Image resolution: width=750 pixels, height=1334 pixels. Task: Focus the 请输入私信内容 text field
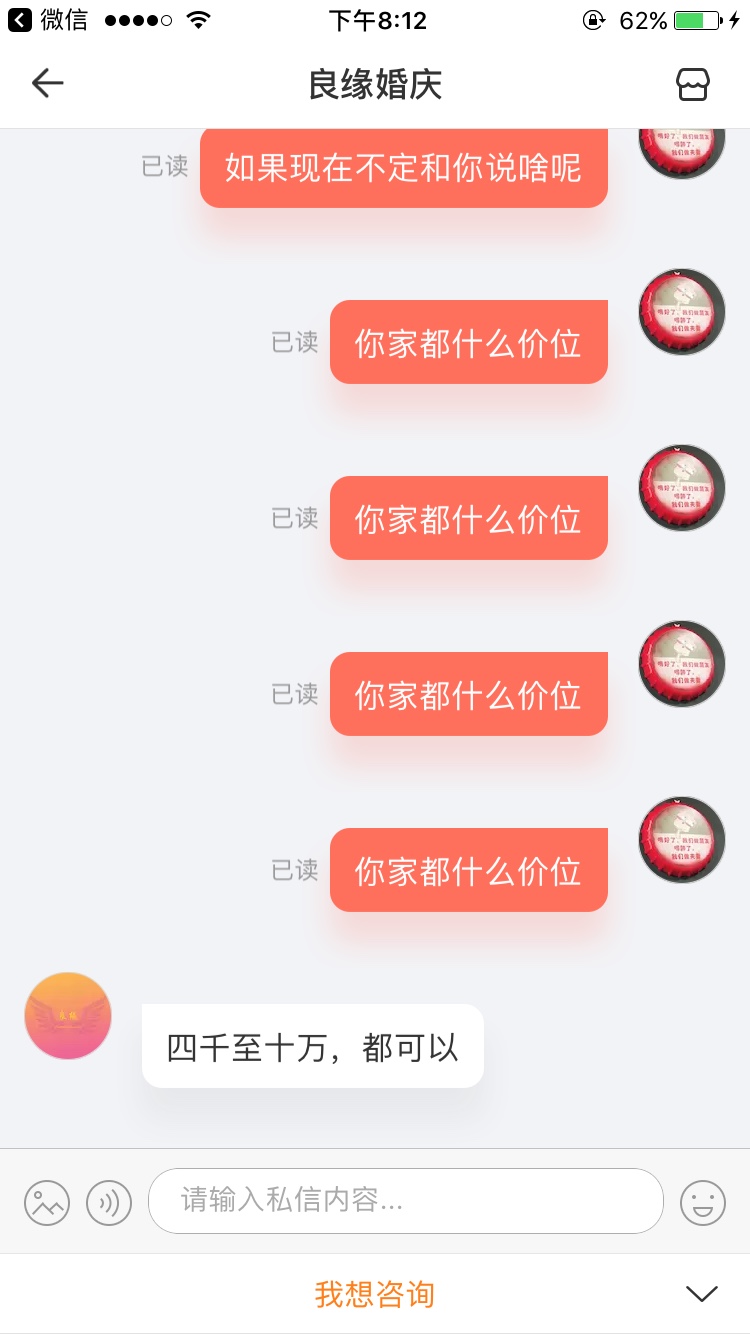[405, 1201]
